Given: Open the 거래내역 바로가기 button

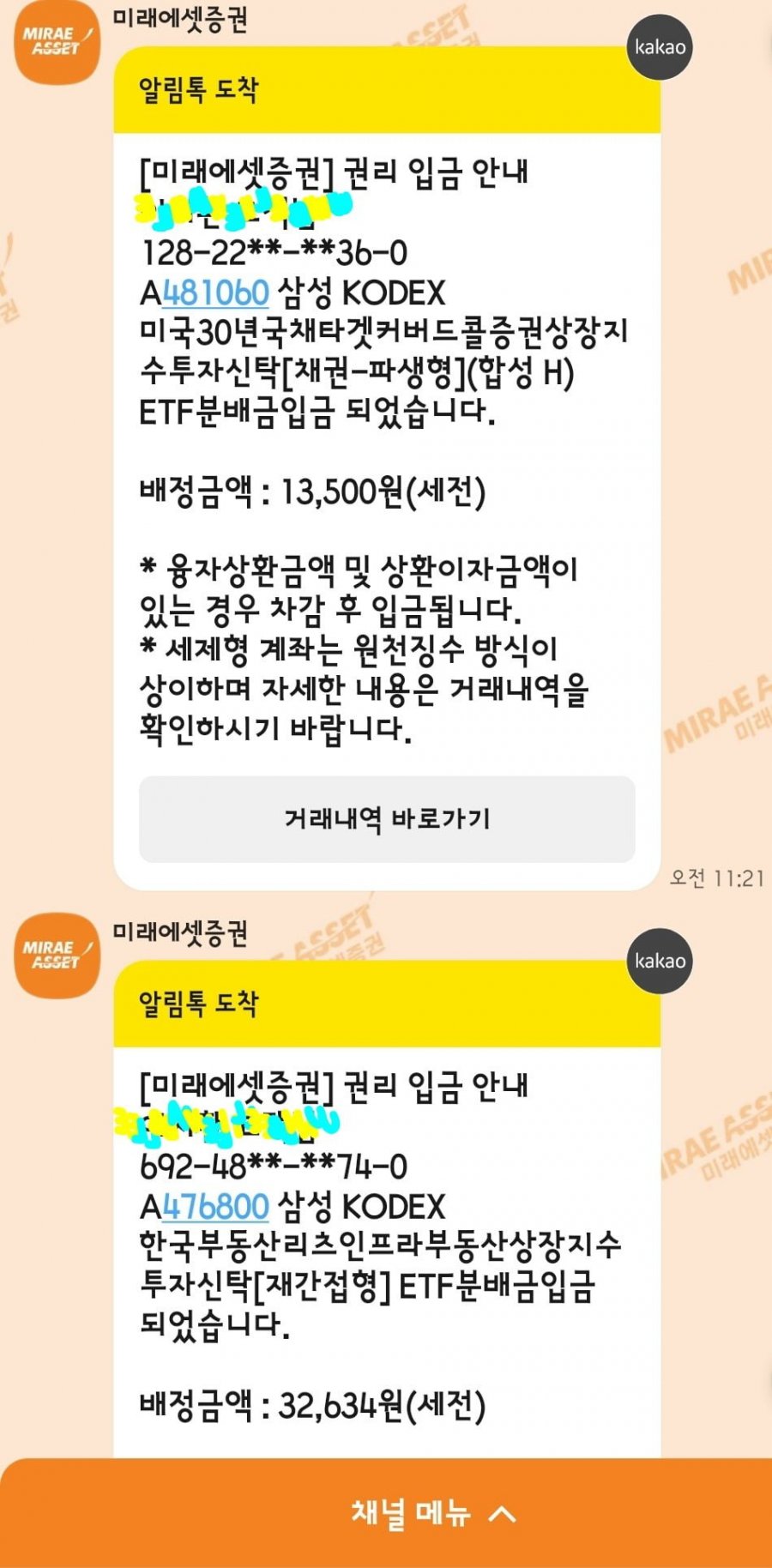Looking at the screenshot, I should (387, 819).
